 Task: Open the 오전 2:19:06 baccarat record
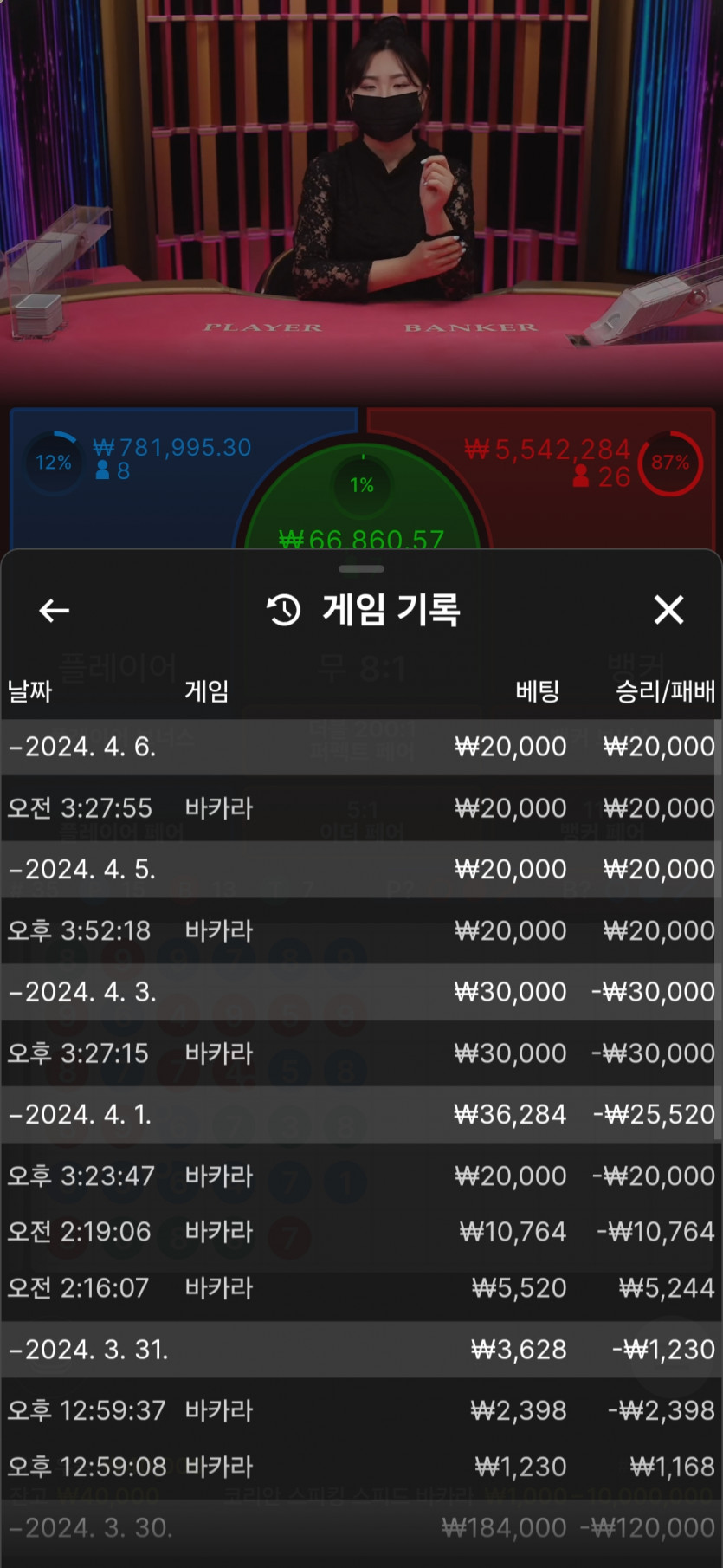tap(361, 1232)
